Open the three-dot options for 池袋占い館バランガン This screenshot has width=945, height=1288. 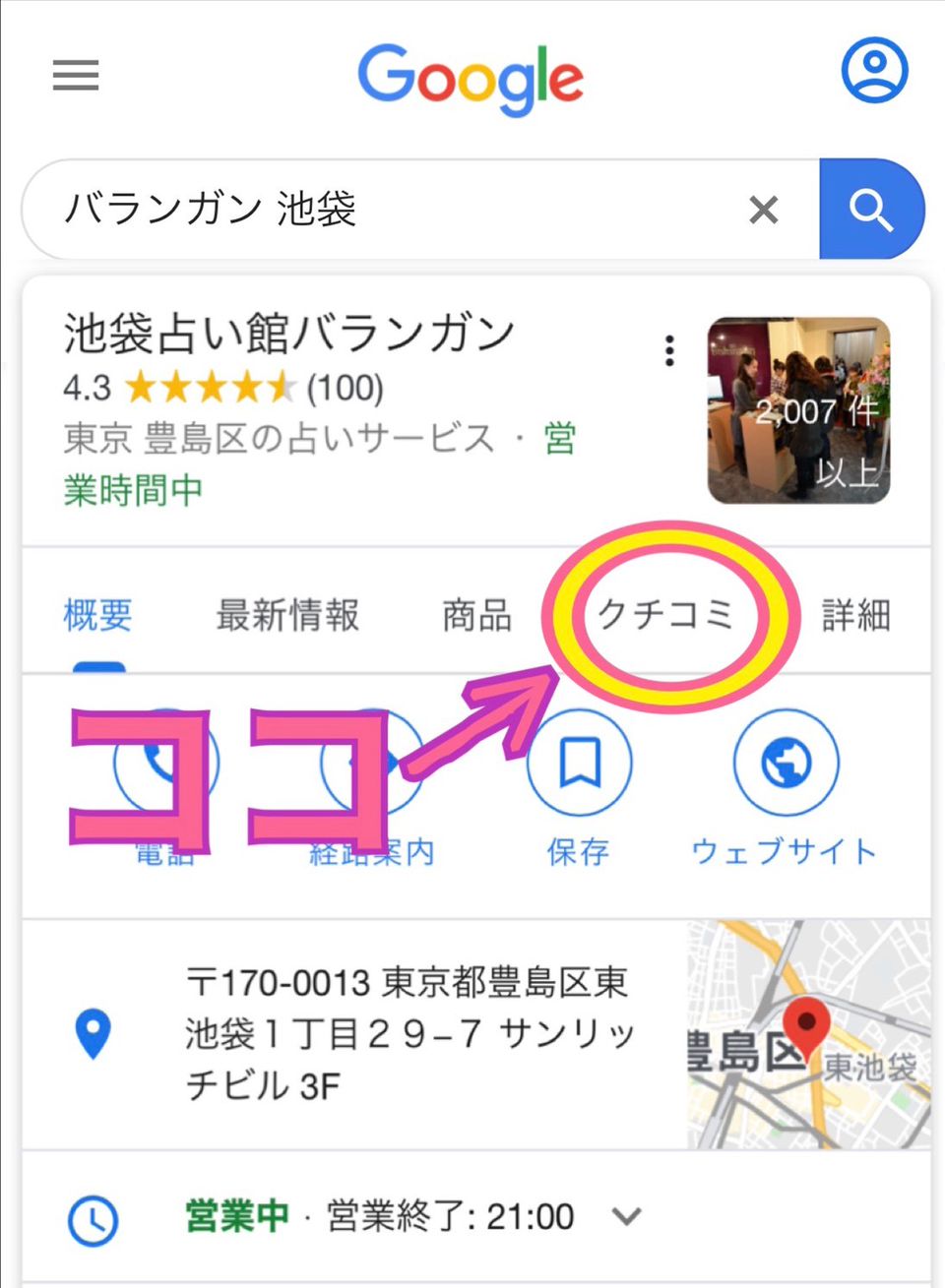tap(669, 351)
